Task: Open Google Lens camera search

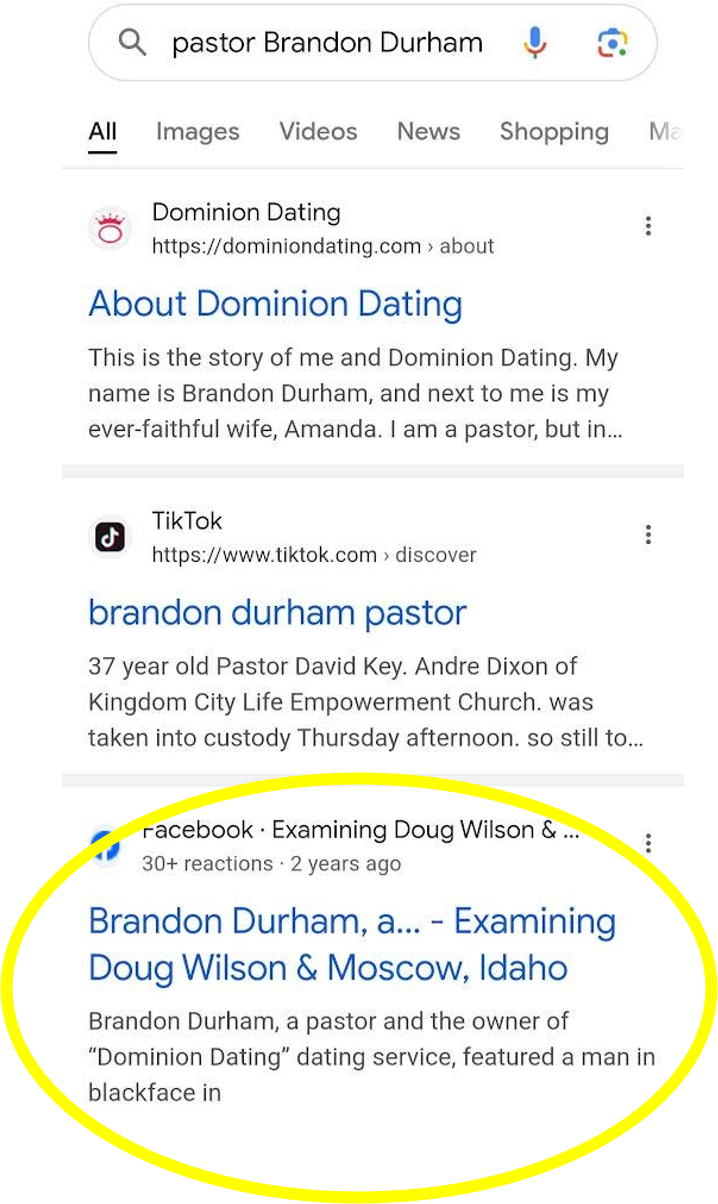Action: coord(611,43)
